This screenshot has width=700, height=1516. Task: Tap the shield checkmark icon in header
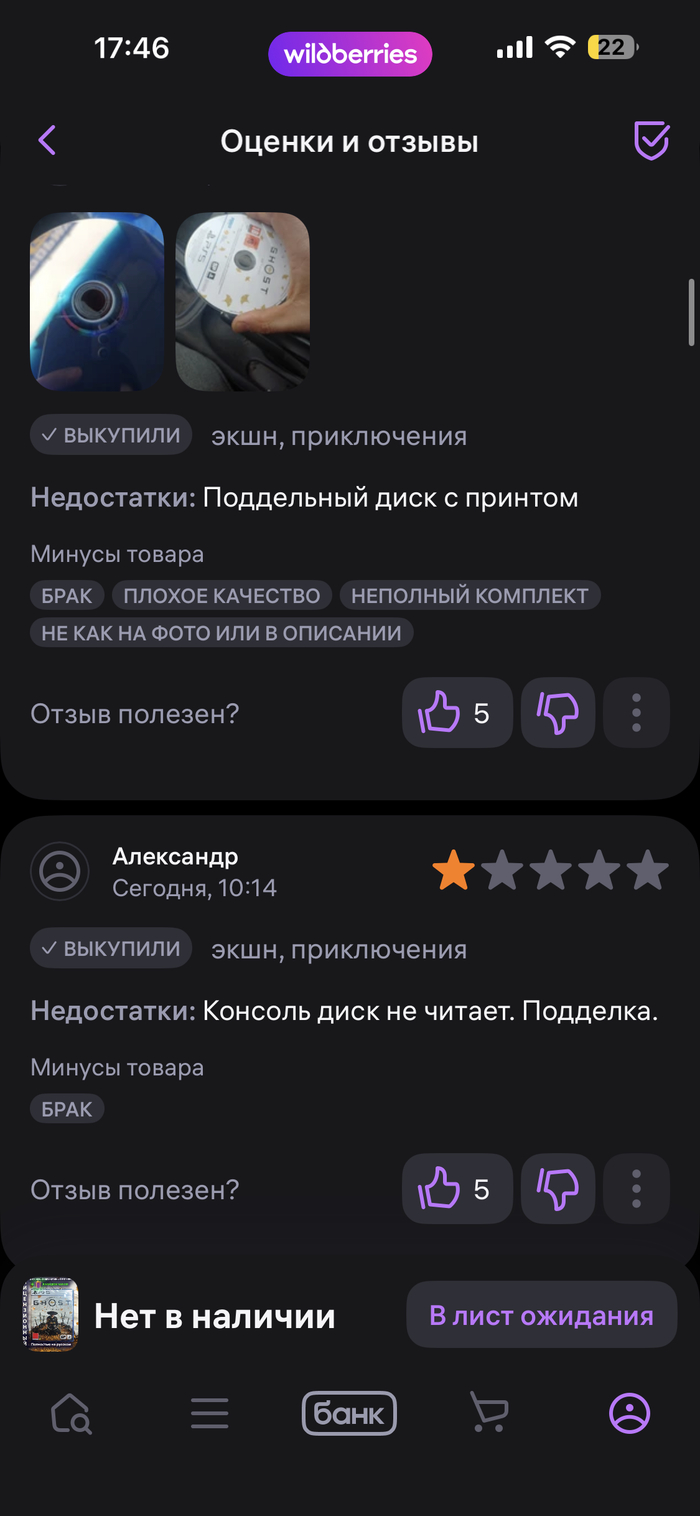[651, 141]
